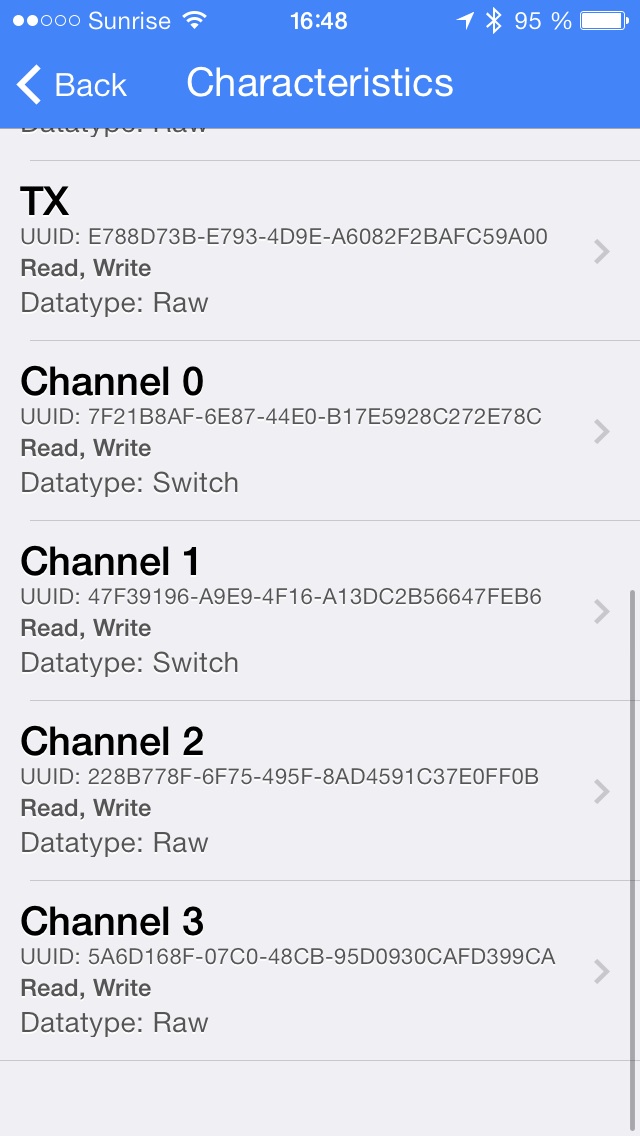The height and width of the screenshot is (1136, 640).
Task: Open Channel 3 characteristic details
Action: (320, 971)
